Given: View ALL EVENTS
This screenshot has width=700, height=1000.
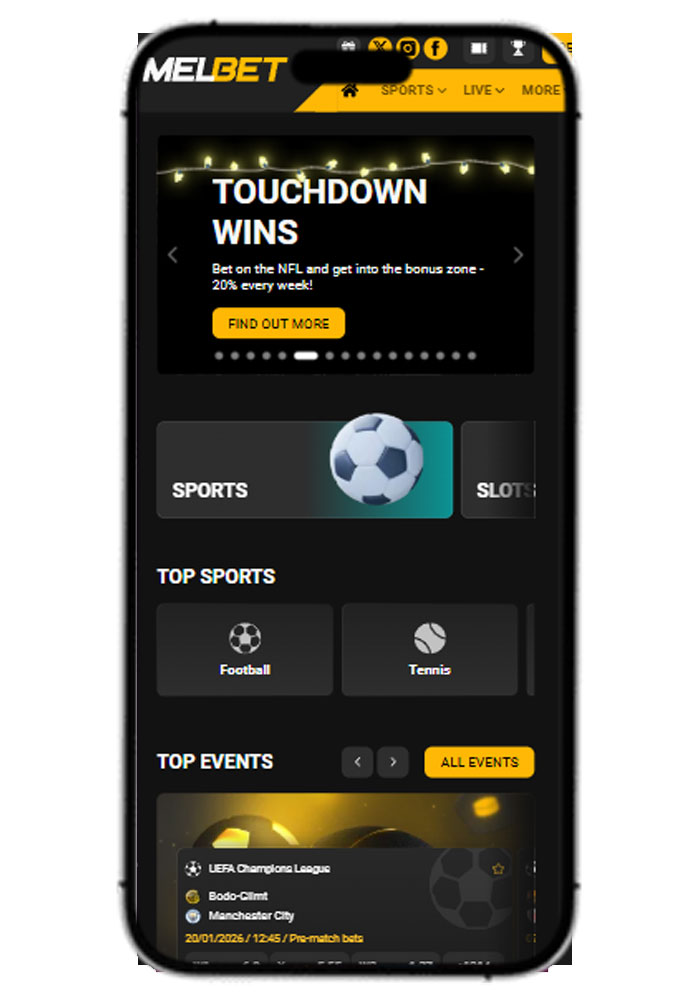Looking at the screenshot, I should point(479,762).
